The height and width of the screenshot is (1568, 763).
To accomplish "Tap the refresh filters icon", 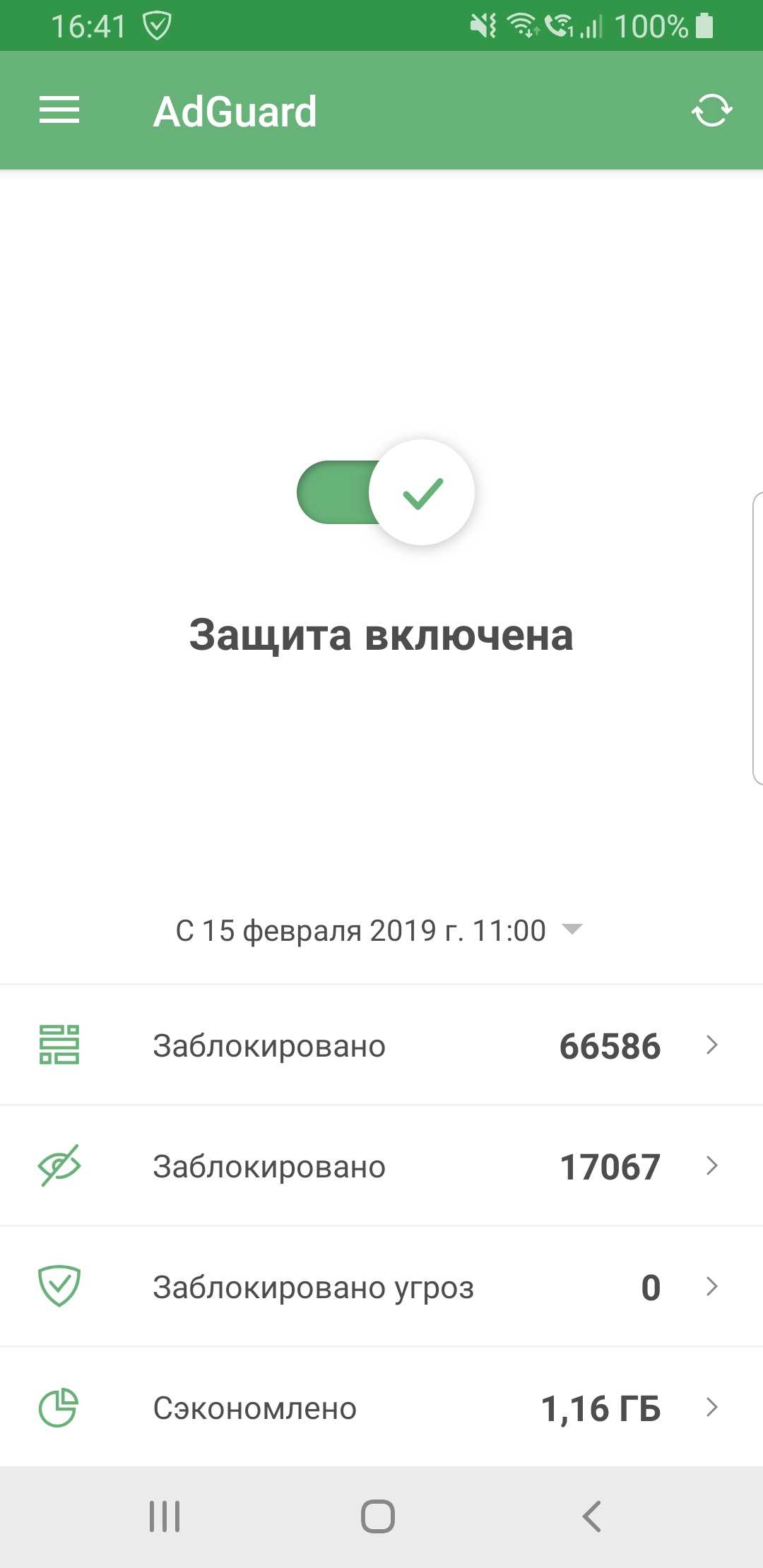I will tap(711, 110).
